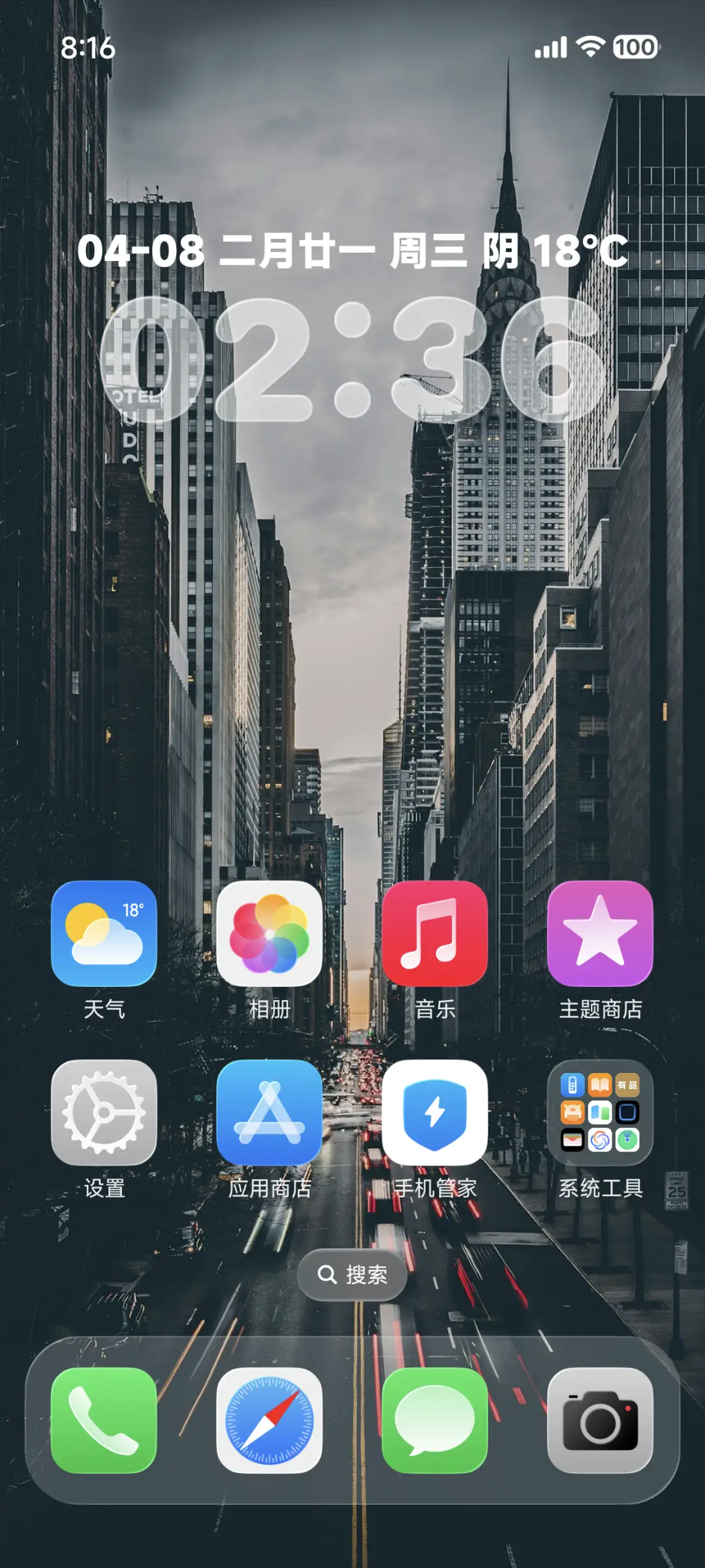Expand the 系统工具 folder
Screen dimensions: 705x1568
[x=600, y=1112]
